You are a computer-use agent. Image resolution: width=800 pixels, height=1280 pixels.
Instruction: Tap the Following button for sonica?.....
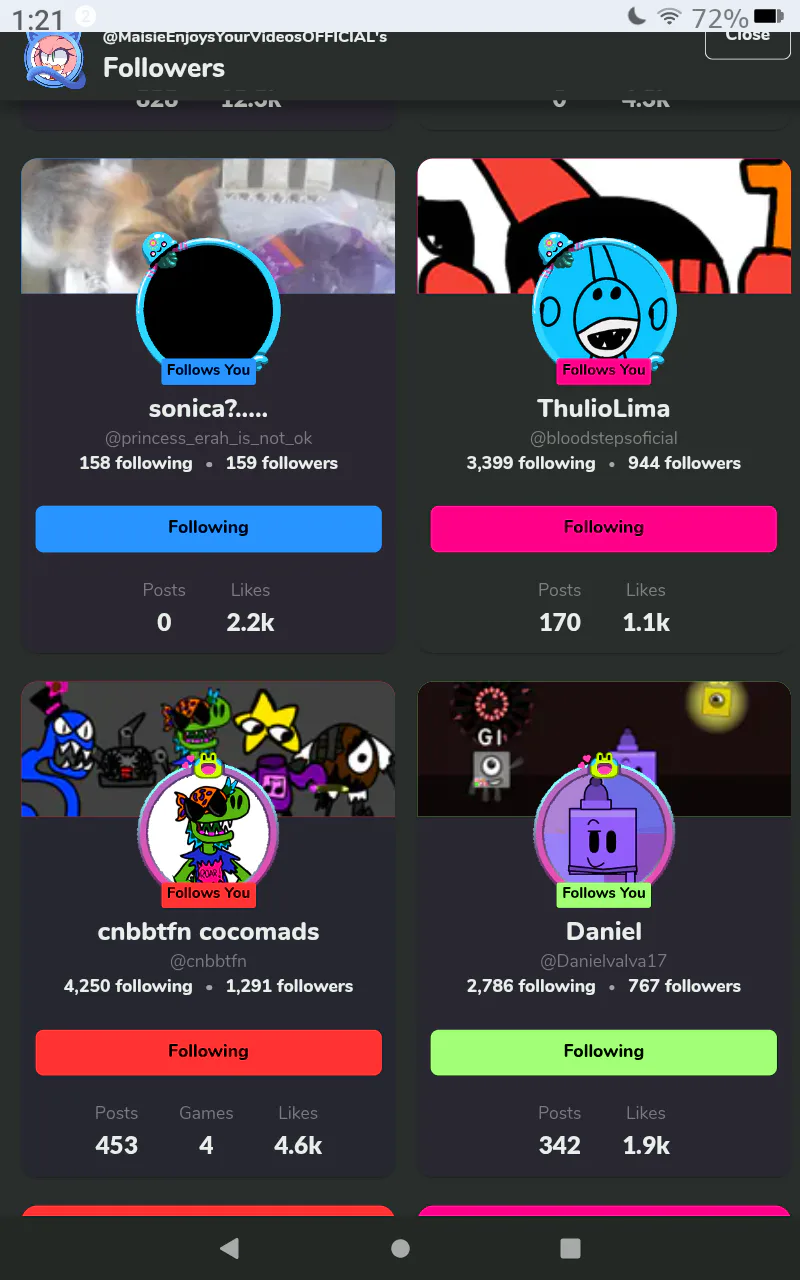click(208, 528)
